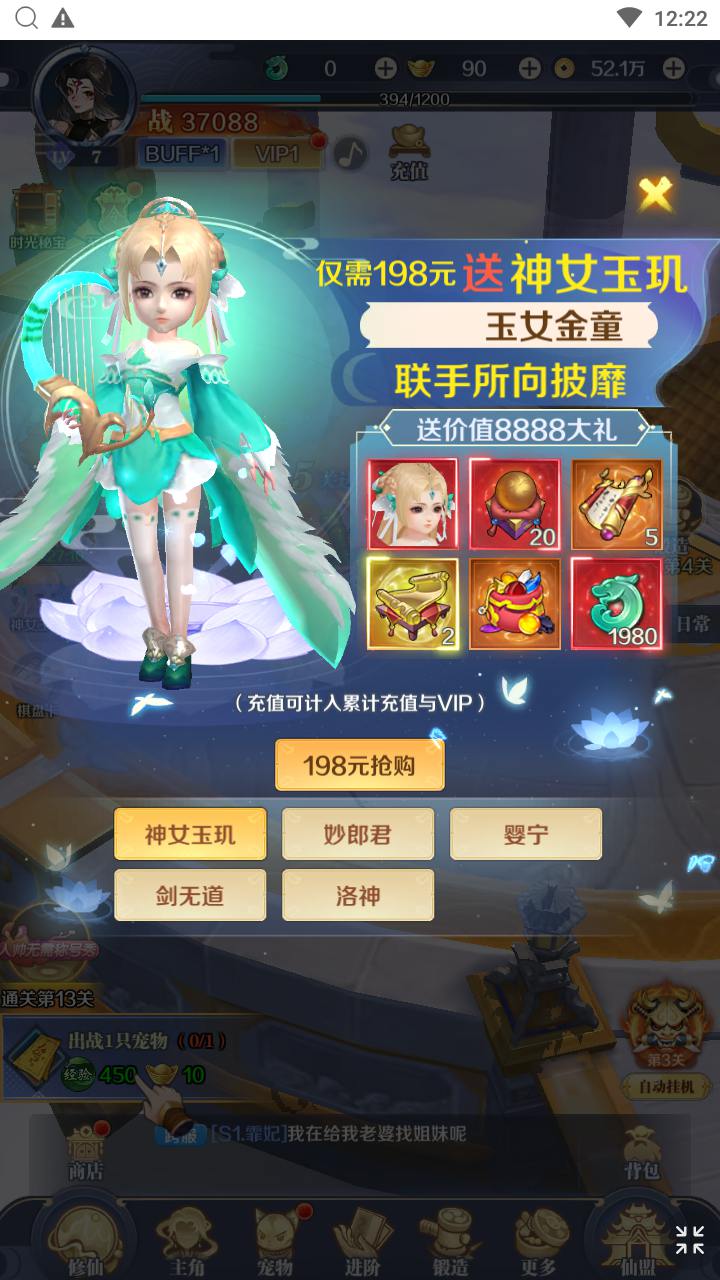Open the 充值 recharge icon
Viewport: 720px width, 1280px height.
409,151
